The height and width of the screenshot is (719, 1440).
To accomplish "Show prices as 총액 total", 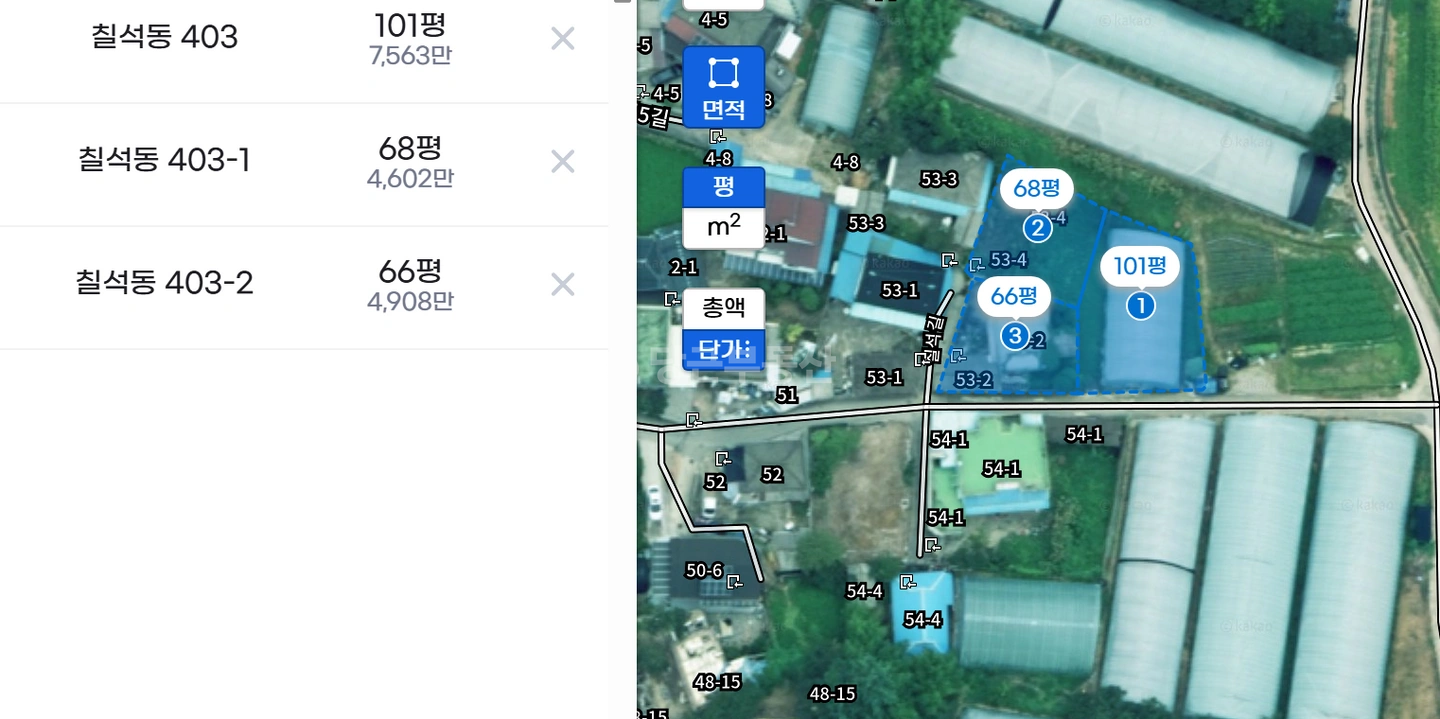I will (723, 308).
